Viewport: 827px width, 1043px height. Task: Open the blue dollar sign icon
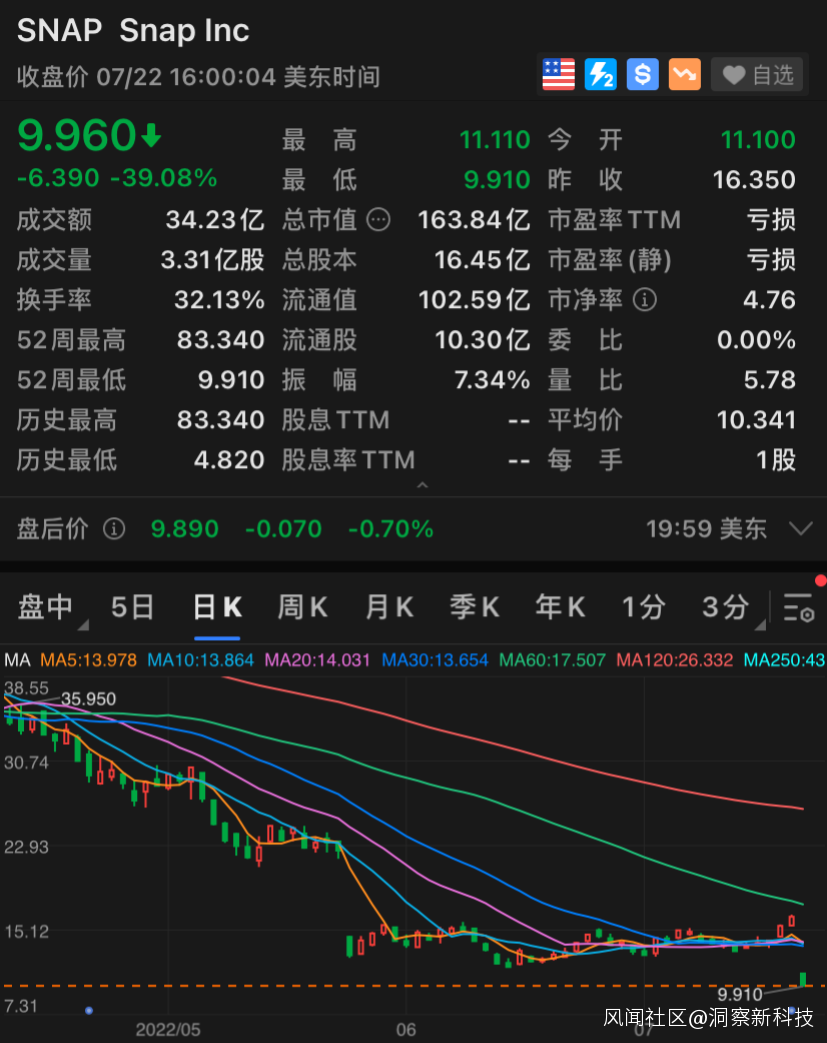tap(642, 75)
